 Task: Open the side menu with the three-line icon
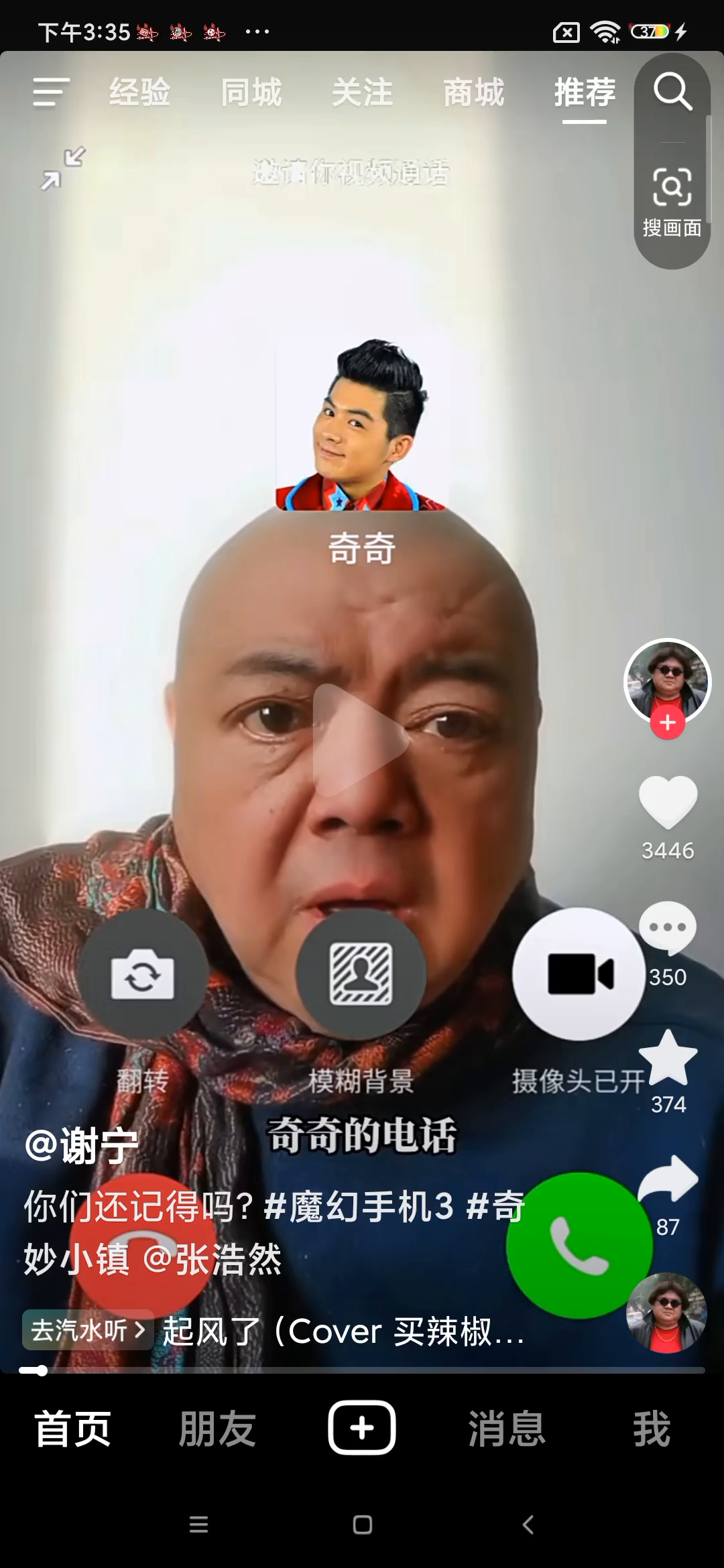(51, 92)
